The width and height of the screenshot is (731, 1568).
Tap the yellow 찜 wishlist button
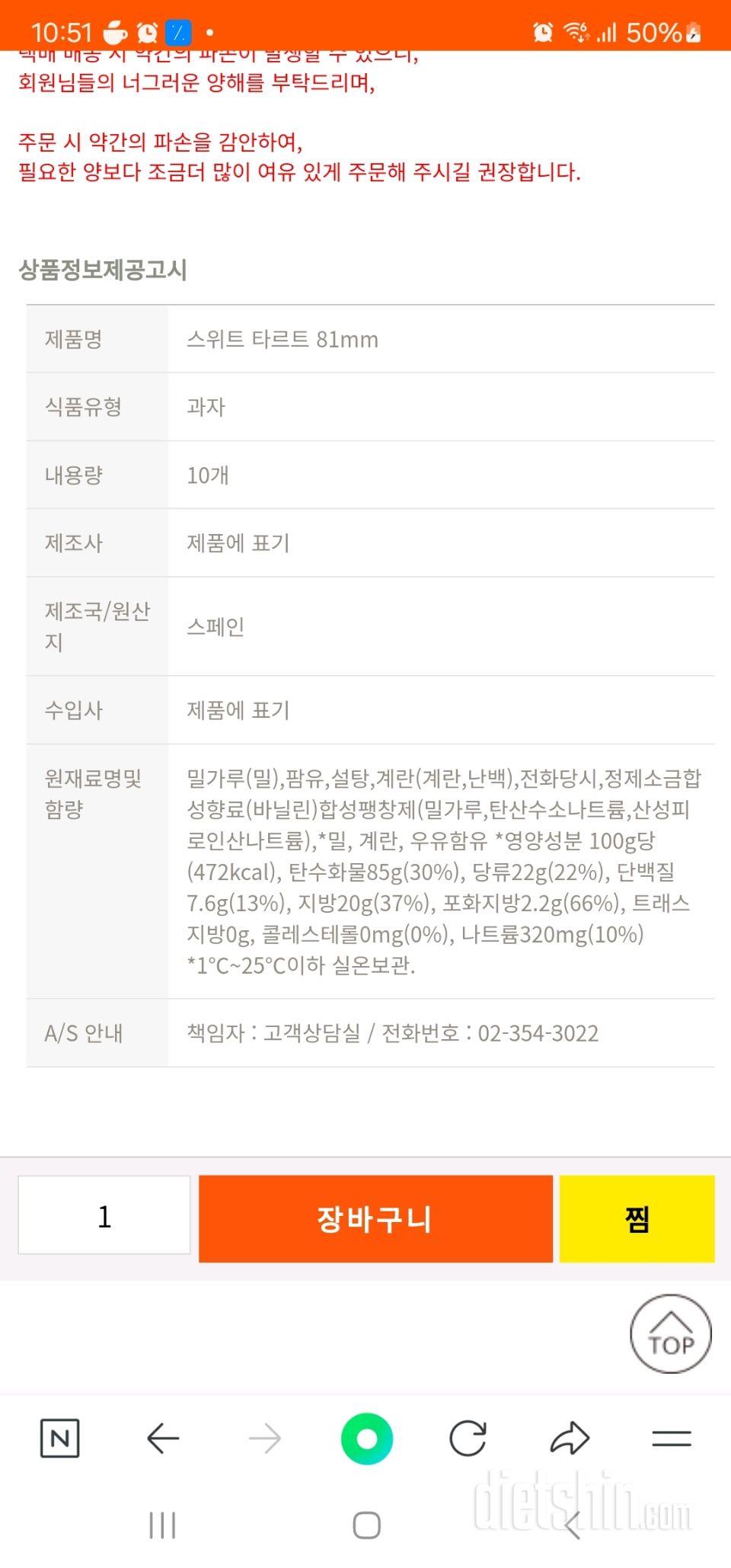click(637, 1218)
